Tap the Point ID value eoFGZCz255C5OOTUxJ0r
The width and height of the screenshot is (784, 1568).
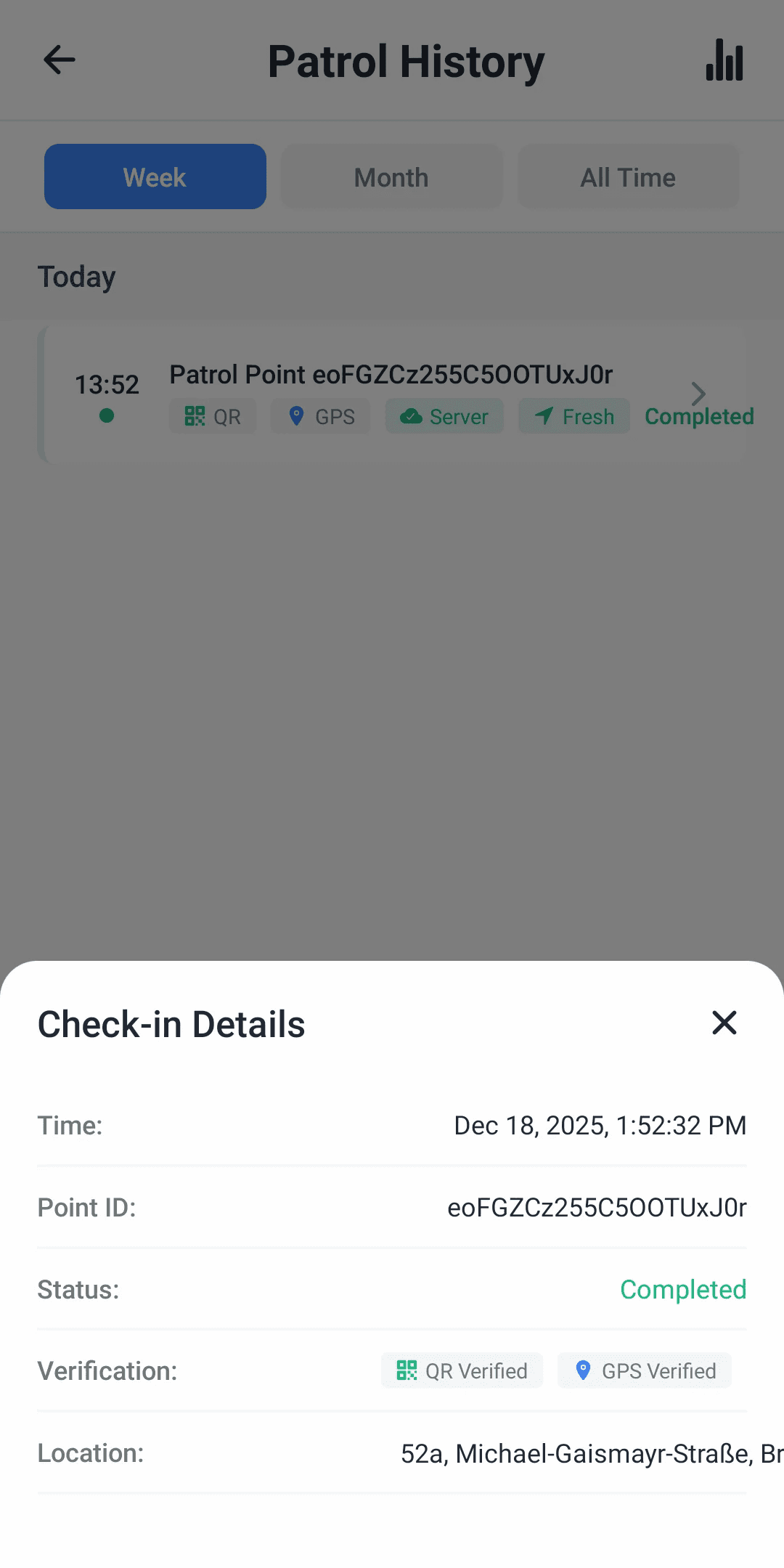[x=597, y=1206]
